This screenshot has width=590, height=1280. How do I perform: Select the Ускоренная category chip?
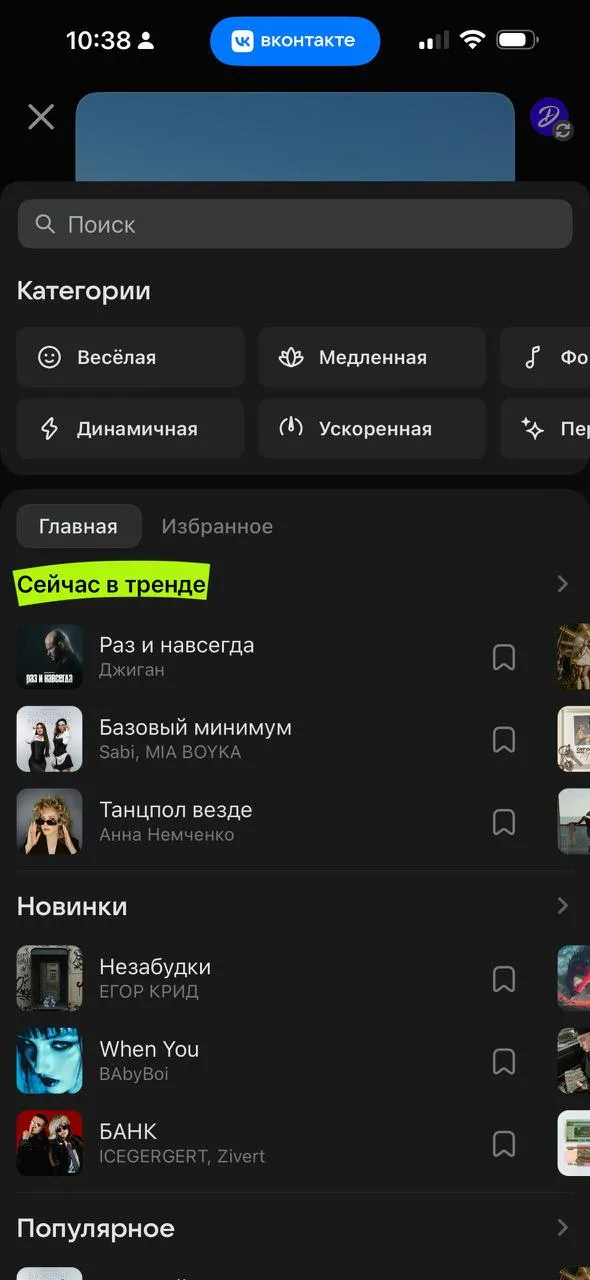tap(372, 429)
